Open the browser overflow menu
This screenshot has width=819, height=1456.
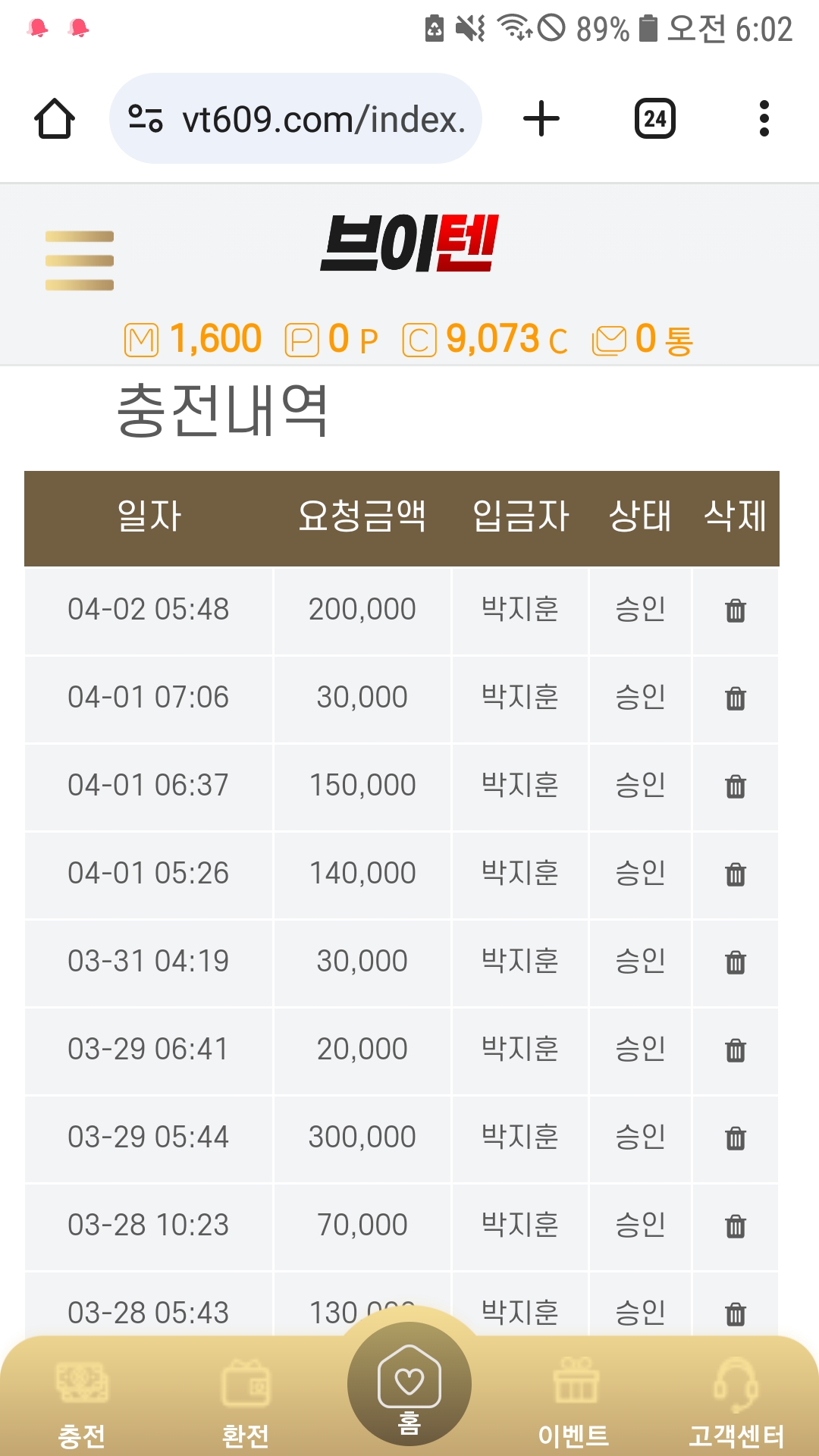[764, 119]
